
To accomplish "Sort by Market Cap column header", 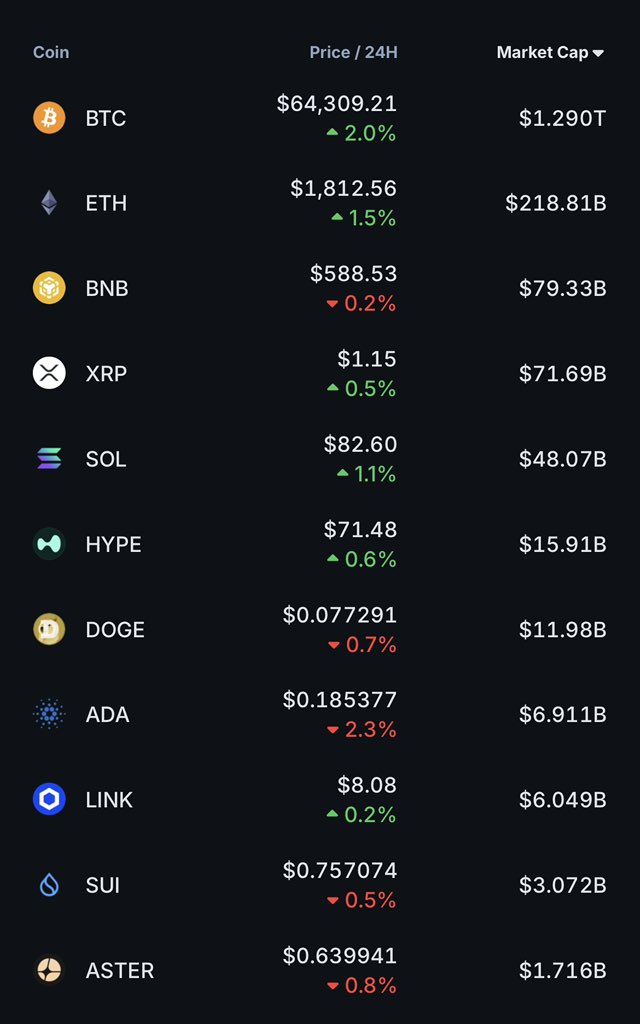I will pyautogui.click(x=550, y=52).
